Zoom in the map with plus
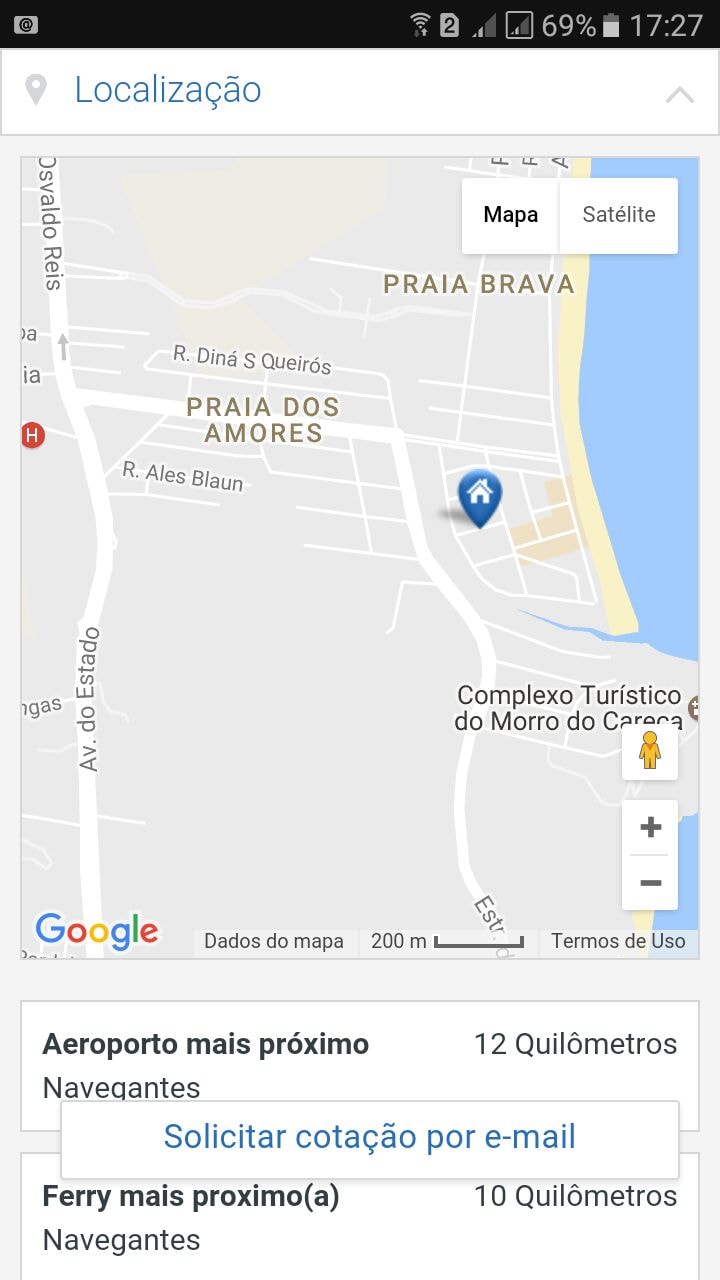This screenshot has width=720, height=1280. pos(650,827)
